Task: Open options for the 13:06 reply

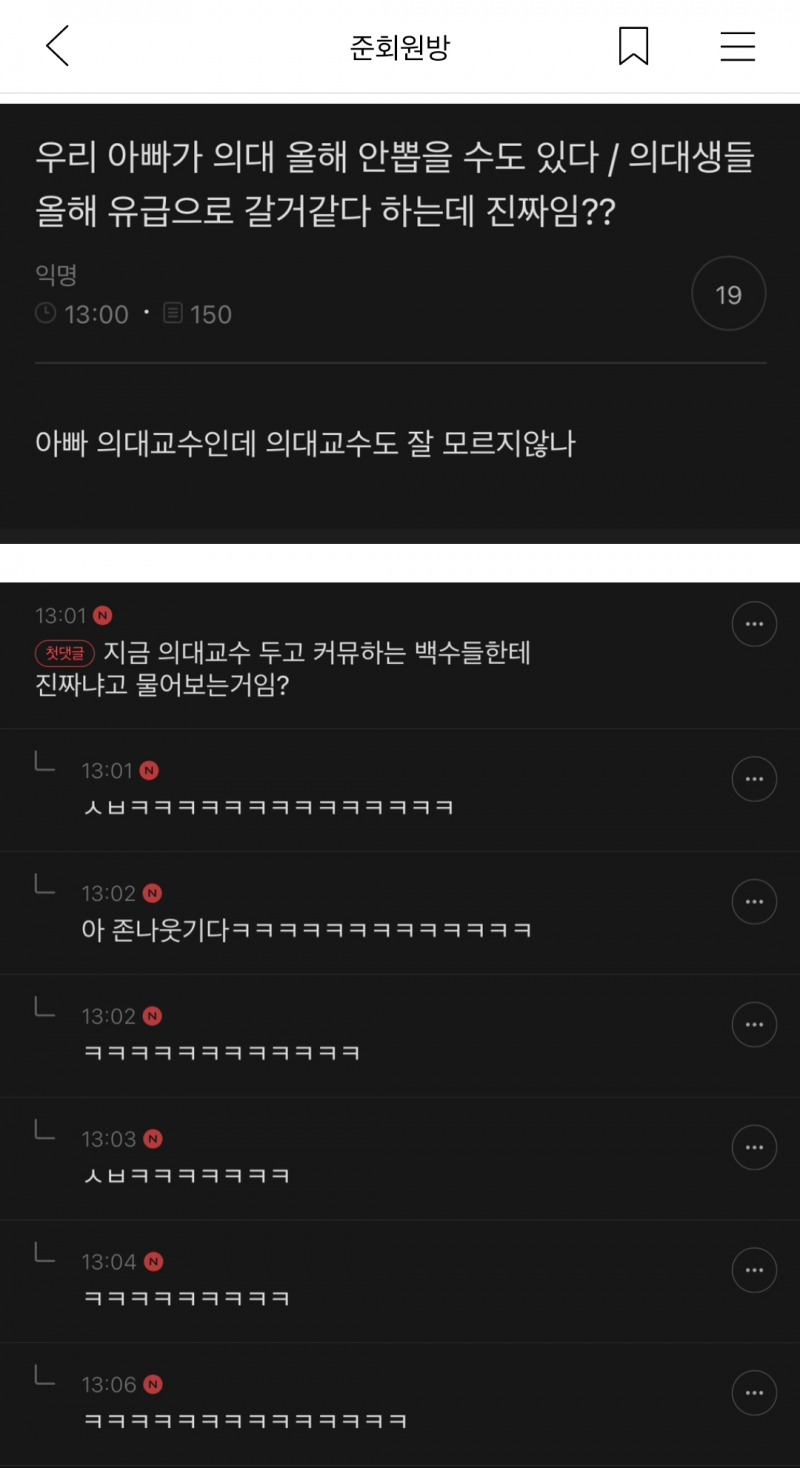Action: pyautogui.click(x=754, y=1393)
